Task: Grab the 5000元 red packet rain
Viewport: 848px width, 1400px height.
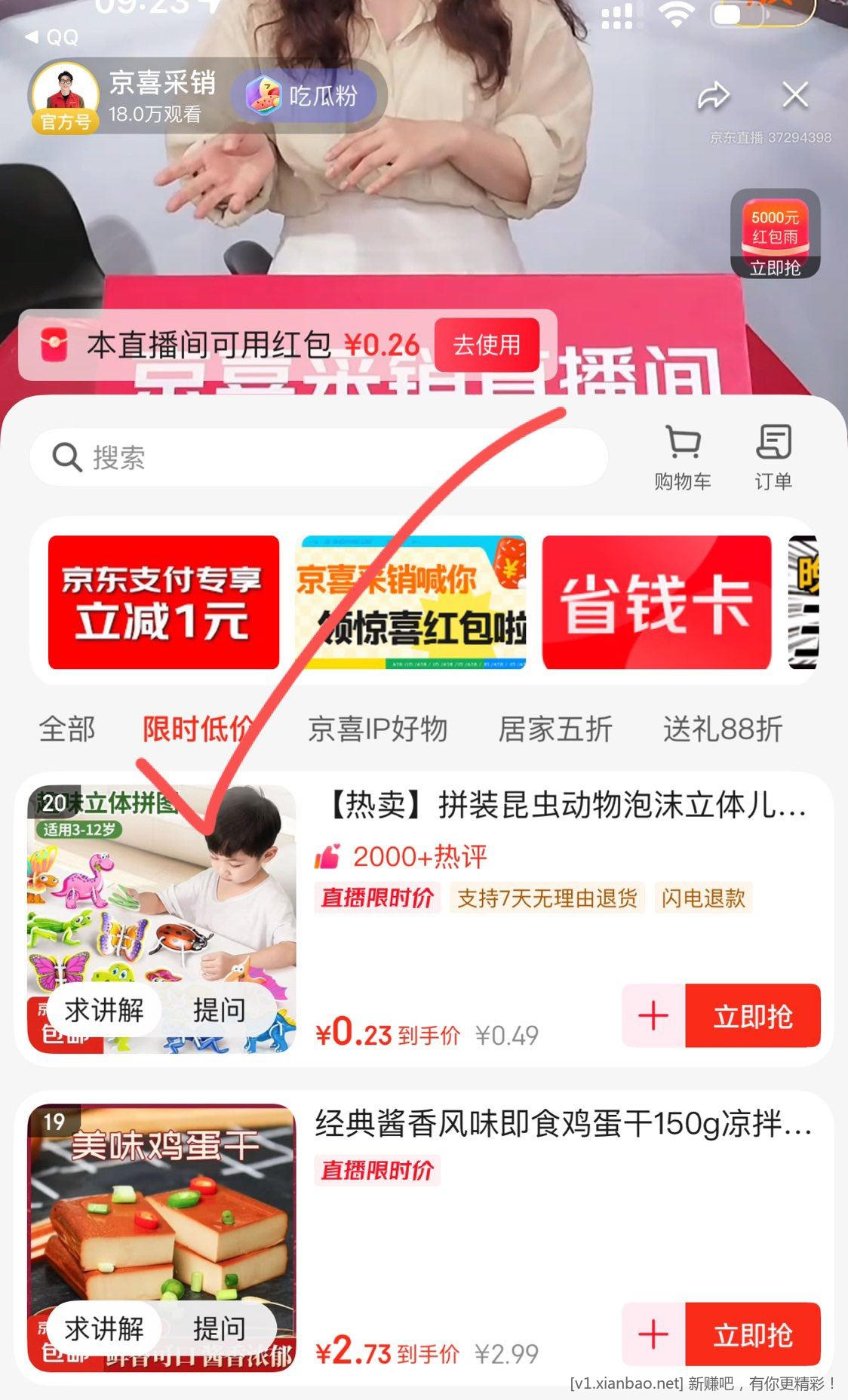Action: 775,234
